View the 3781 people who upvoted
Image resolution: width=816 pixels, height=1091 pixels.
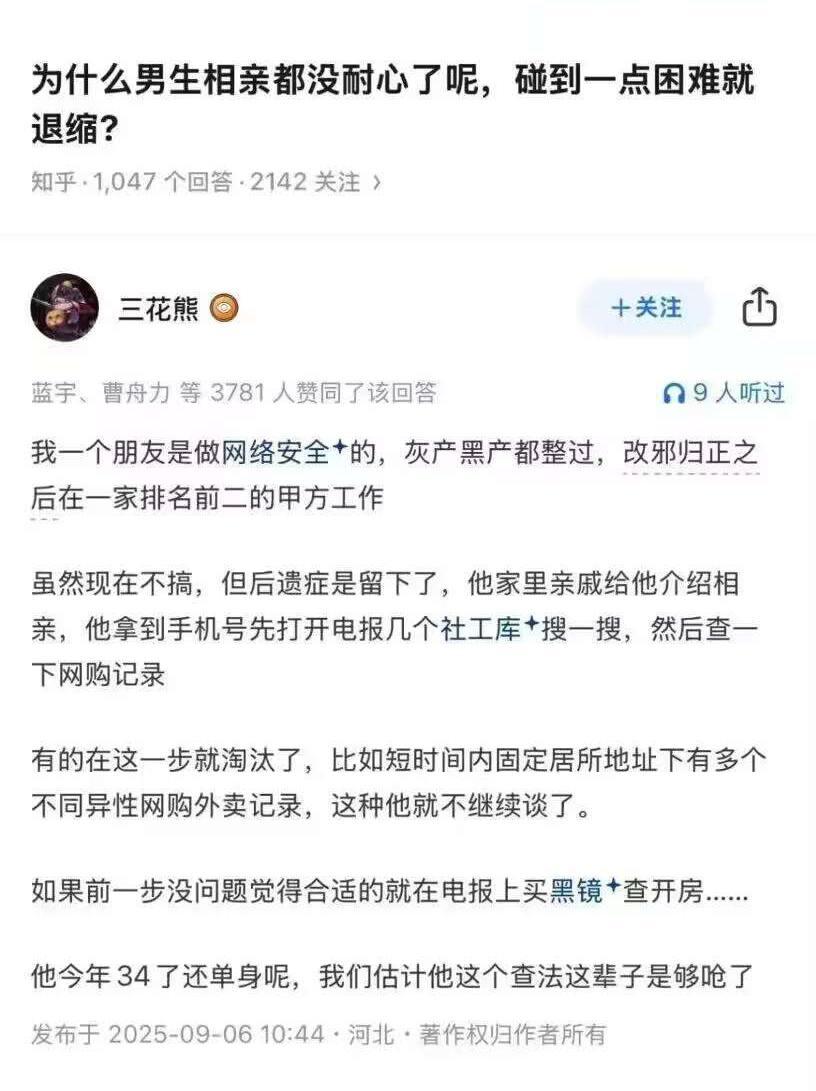(x=233, y=393)
